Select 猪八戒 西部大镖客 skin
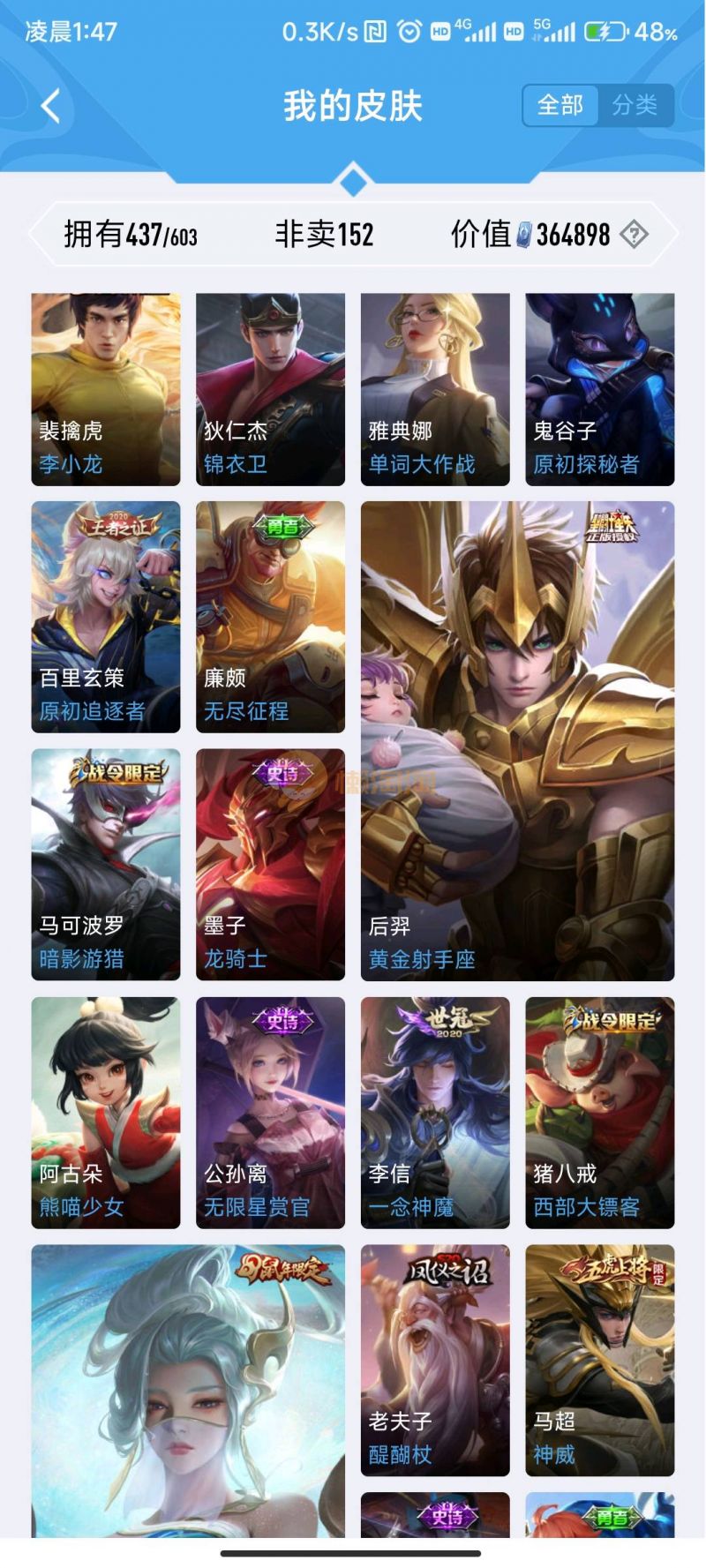 pyautogui.click(x=600, y=1112)
